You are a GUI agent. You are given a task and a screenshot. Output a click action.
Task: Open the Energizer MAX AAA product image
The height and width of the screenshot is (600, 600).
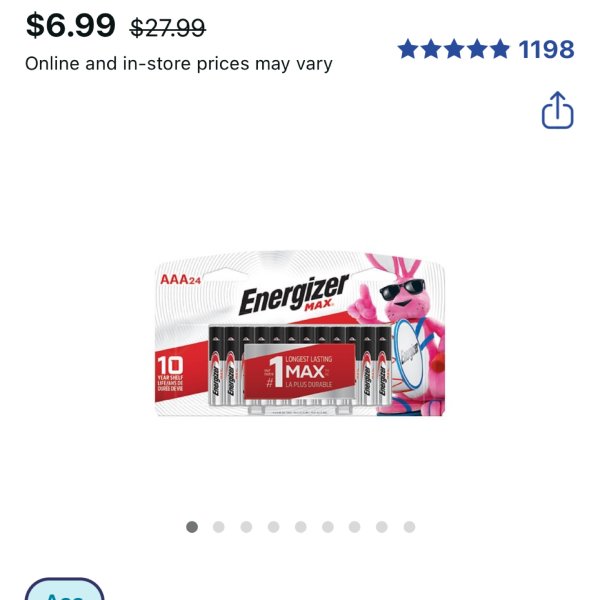[300, 335]
